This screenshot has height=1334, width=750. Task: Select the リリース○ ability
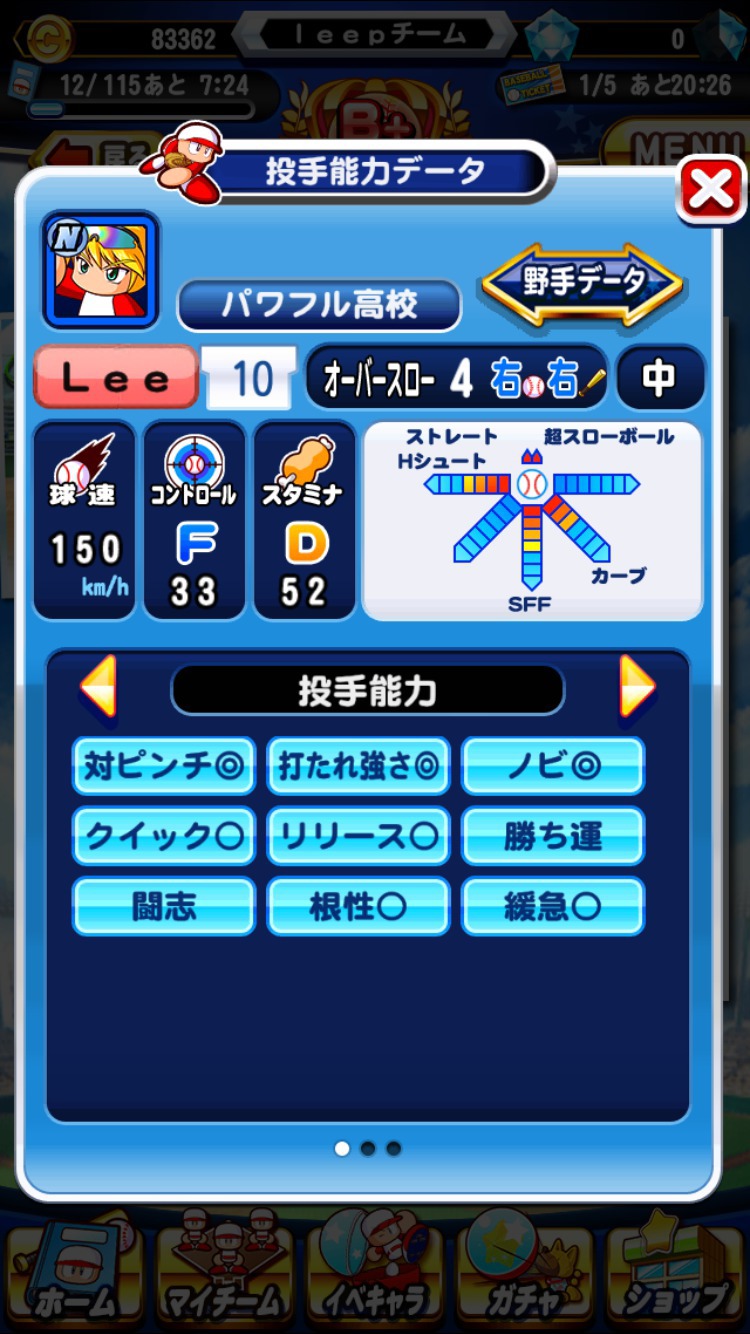[358, 836]
